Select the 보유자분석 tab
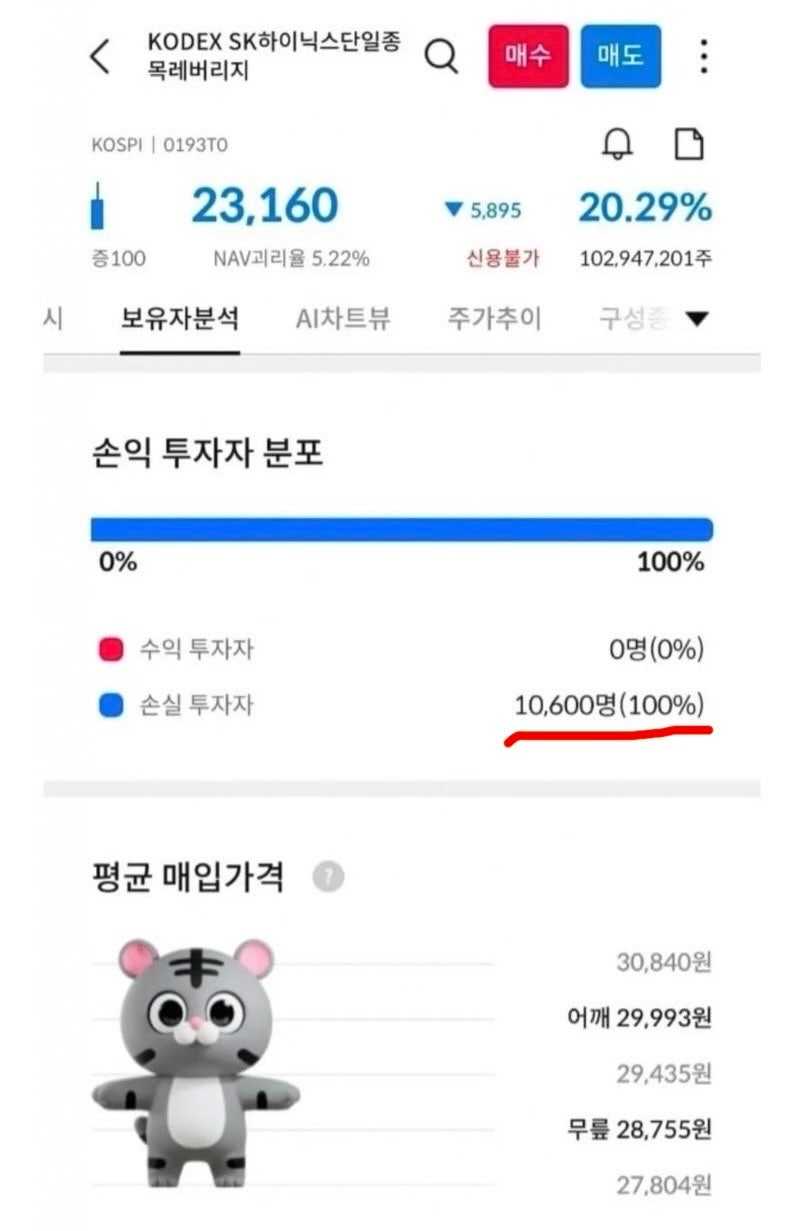The width and height of the screenshot is (804, 1231). pyautogui.click(x=180, y=319)
